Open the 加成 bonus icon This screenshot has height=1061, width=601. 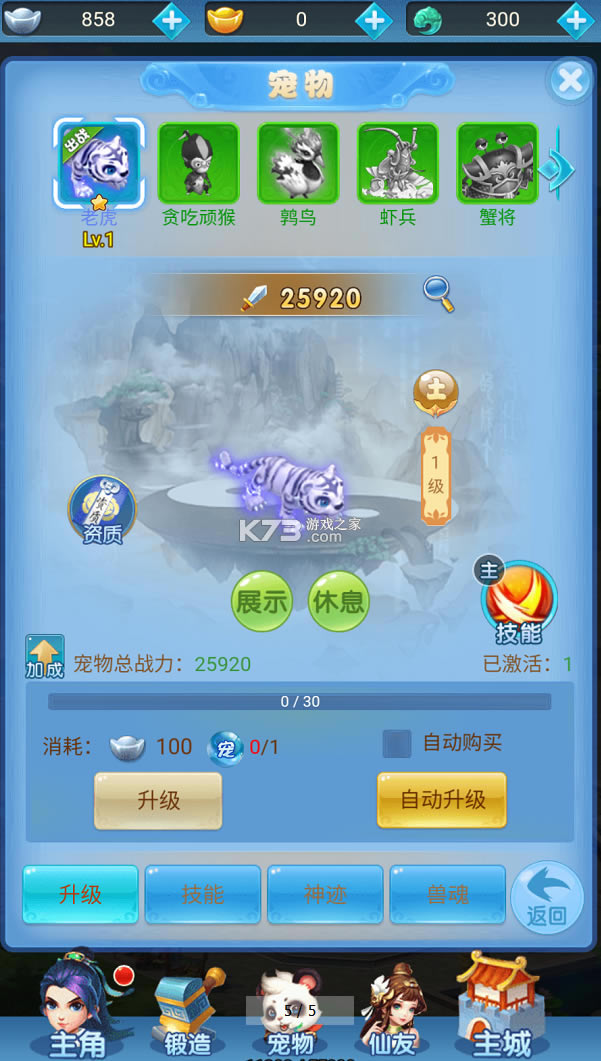coord(44,657)
